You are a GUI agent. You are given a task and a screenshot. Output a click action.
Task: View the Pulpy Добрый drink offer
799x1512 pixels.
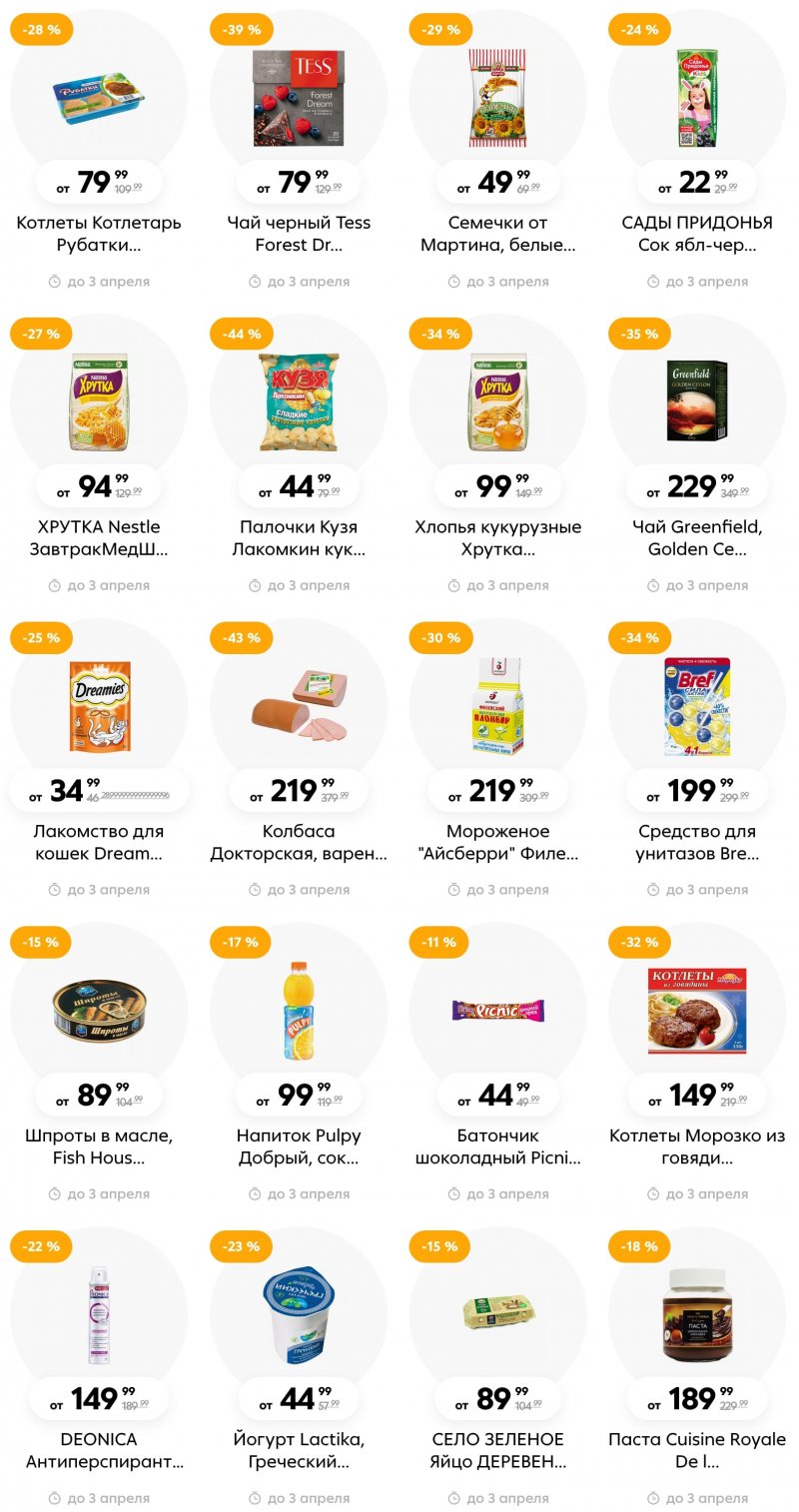tap(299, 1014)
